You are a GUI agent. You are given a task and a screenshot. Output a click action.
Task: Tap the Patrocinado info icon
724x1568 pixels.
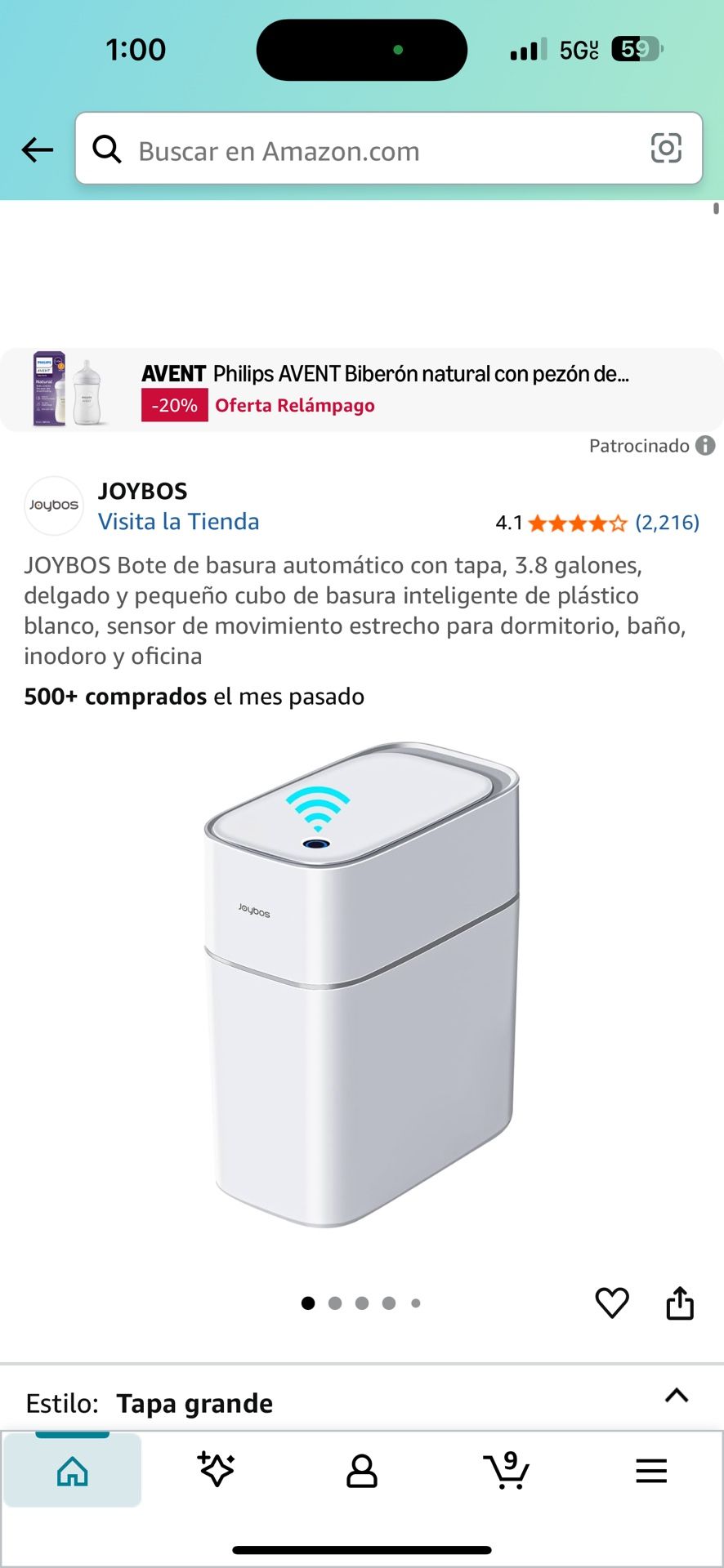coord(705,445)
